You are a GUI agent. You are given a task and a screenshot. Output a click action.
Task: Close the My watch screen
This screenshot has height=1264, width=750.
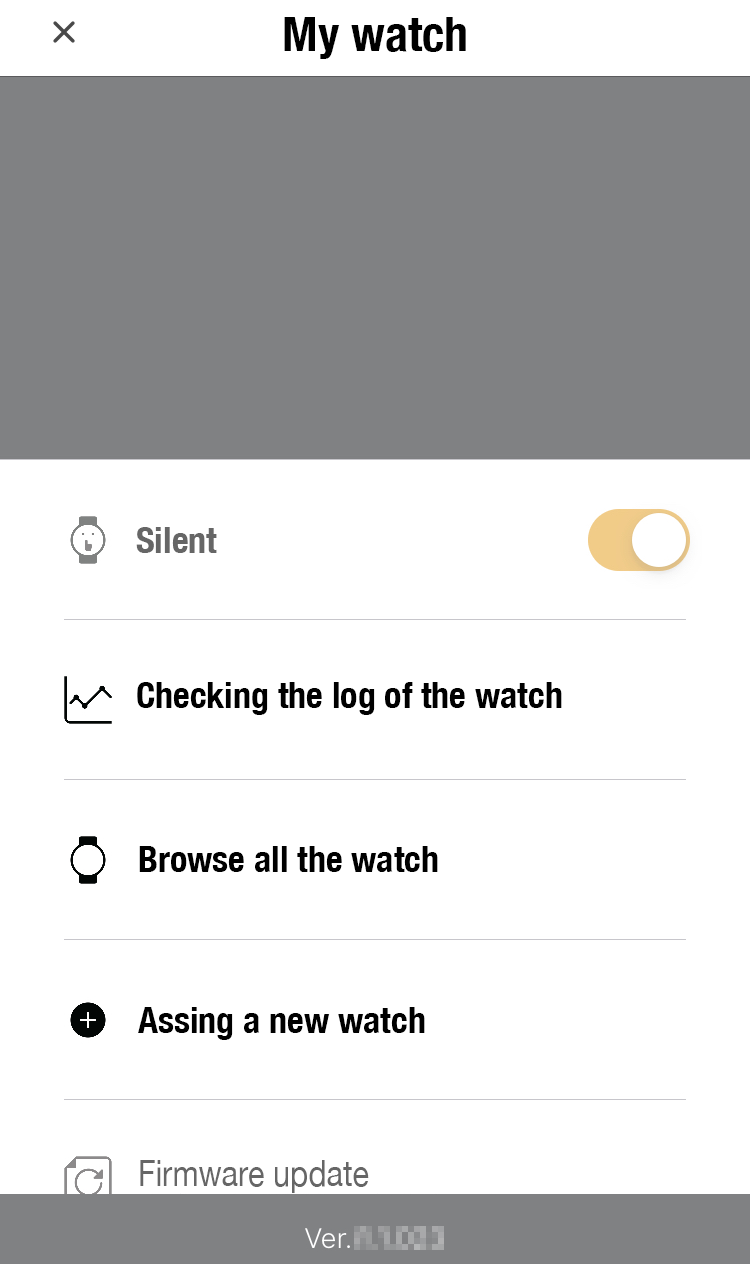tap(64, 33)
